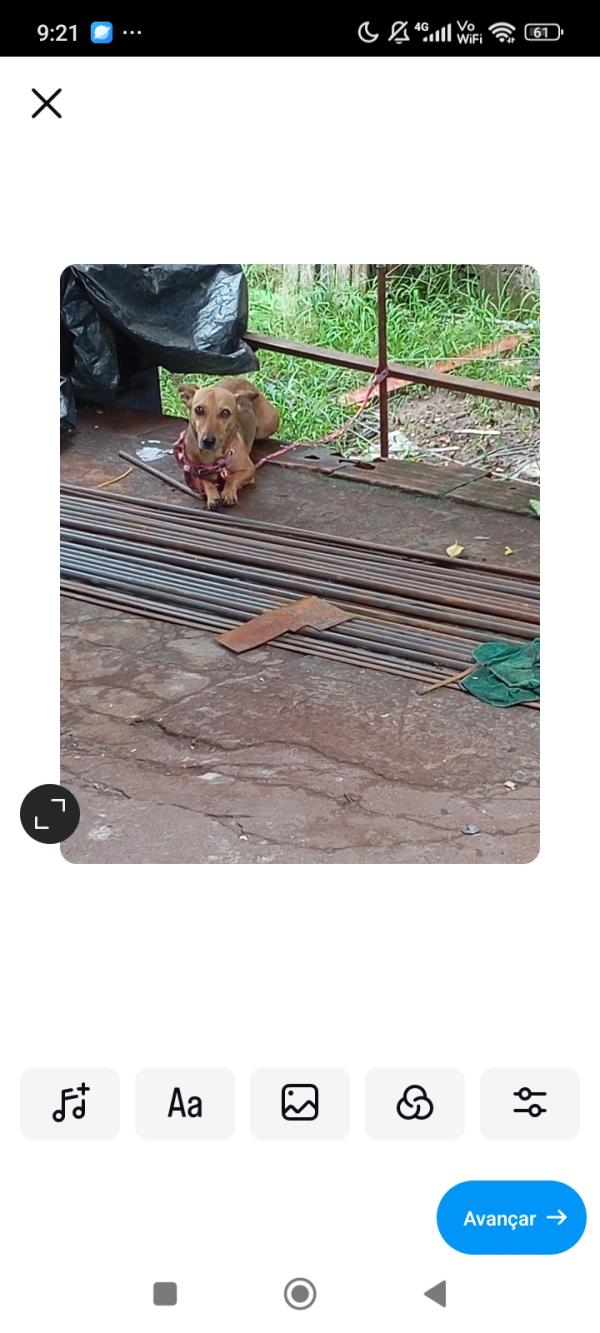This screenshot has width=600, height=1333.
Task: Open the adjustments sliders tool
Action: (530, 1103)
